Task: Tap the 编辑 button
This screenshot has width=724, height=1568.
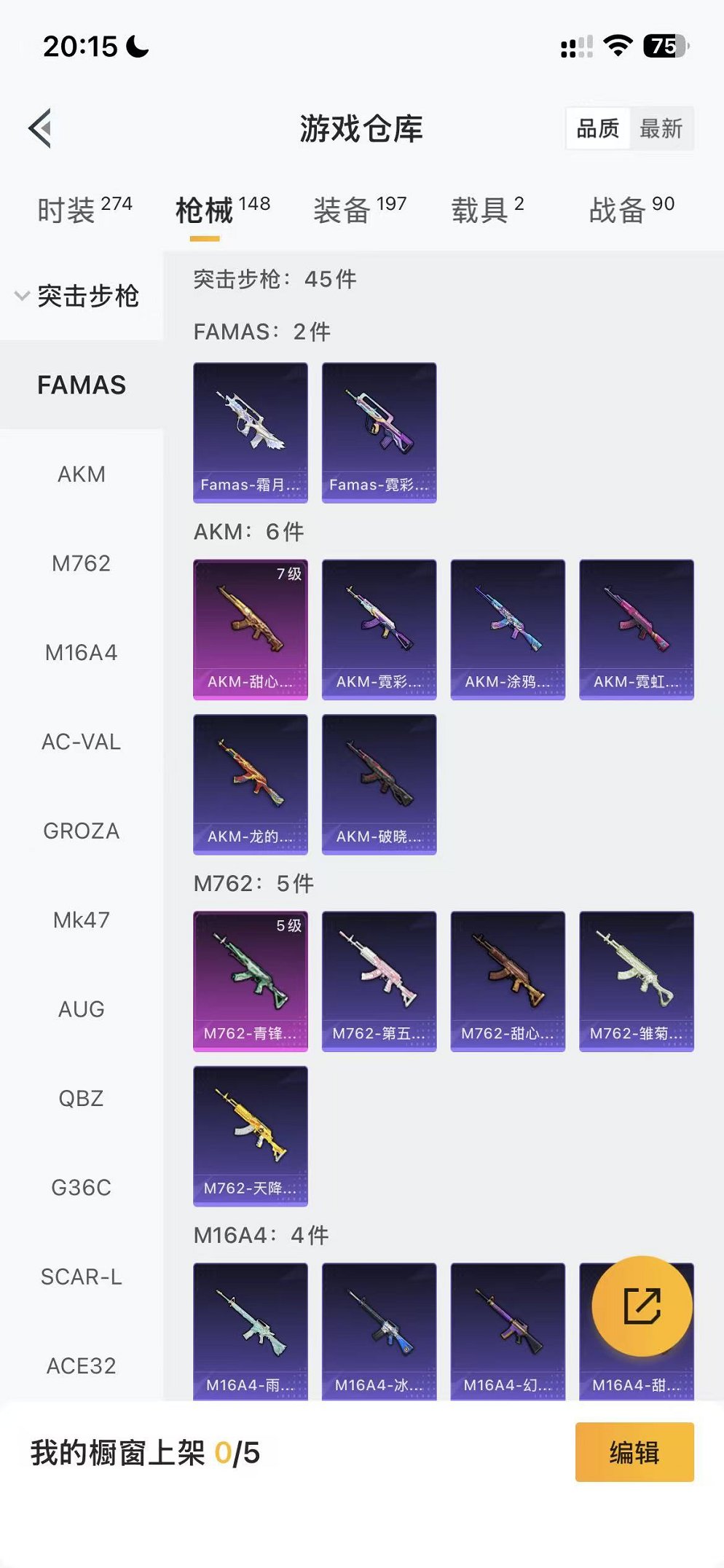Action: pos(634,1452)
